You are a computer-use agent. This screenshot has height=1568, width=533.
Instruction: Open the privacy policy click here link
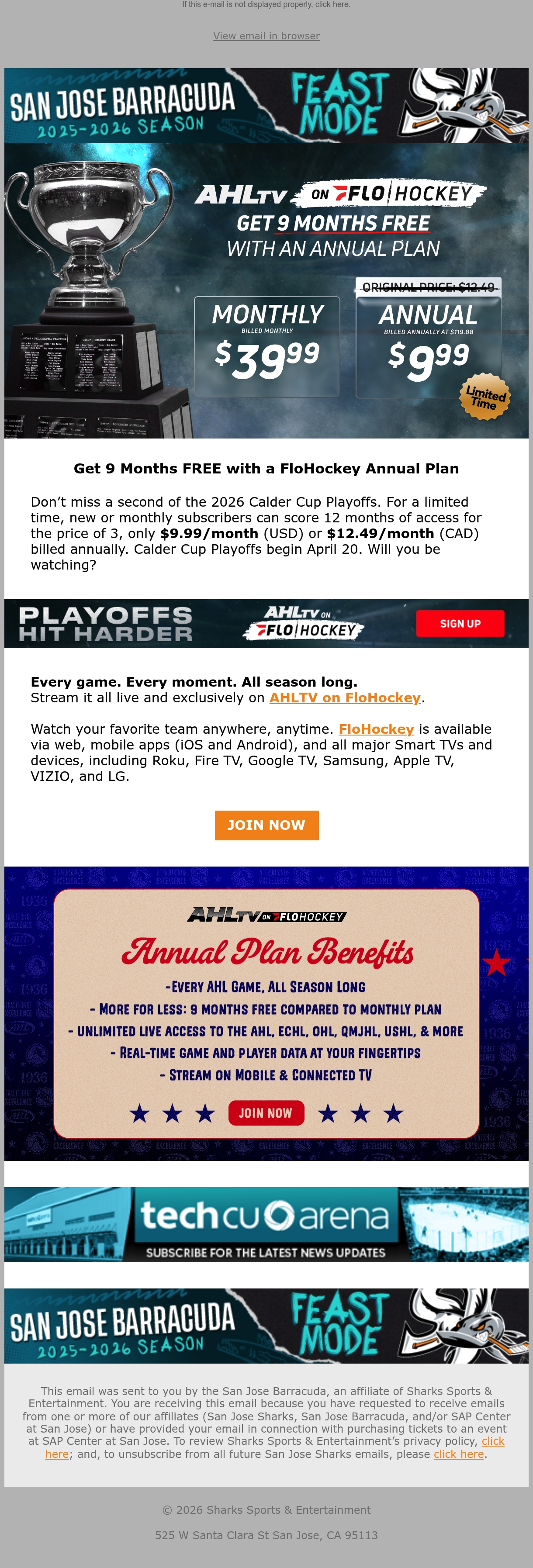(275, 1447)
